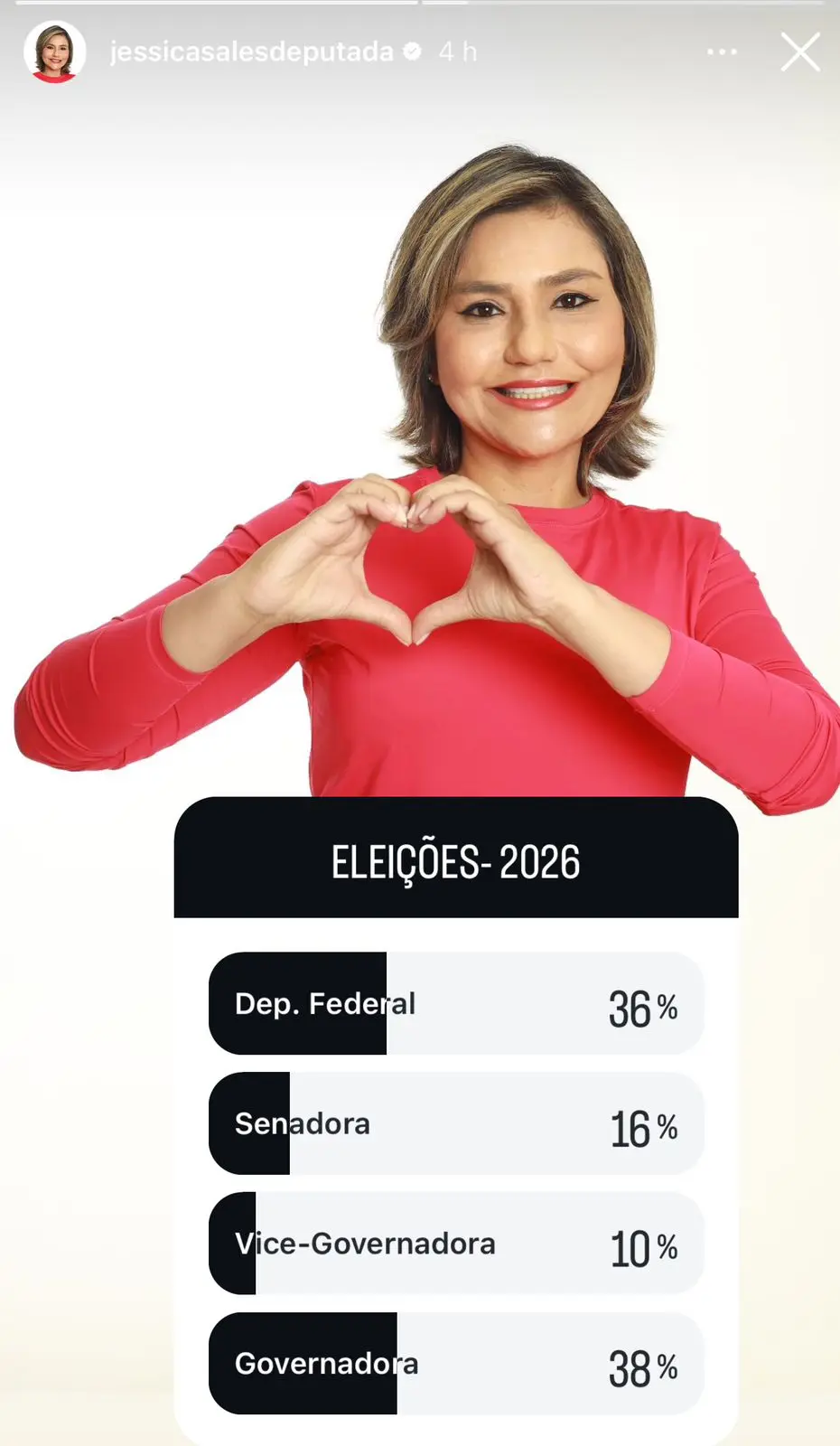
Task: Open the story overflow menu
Action: 722,52
